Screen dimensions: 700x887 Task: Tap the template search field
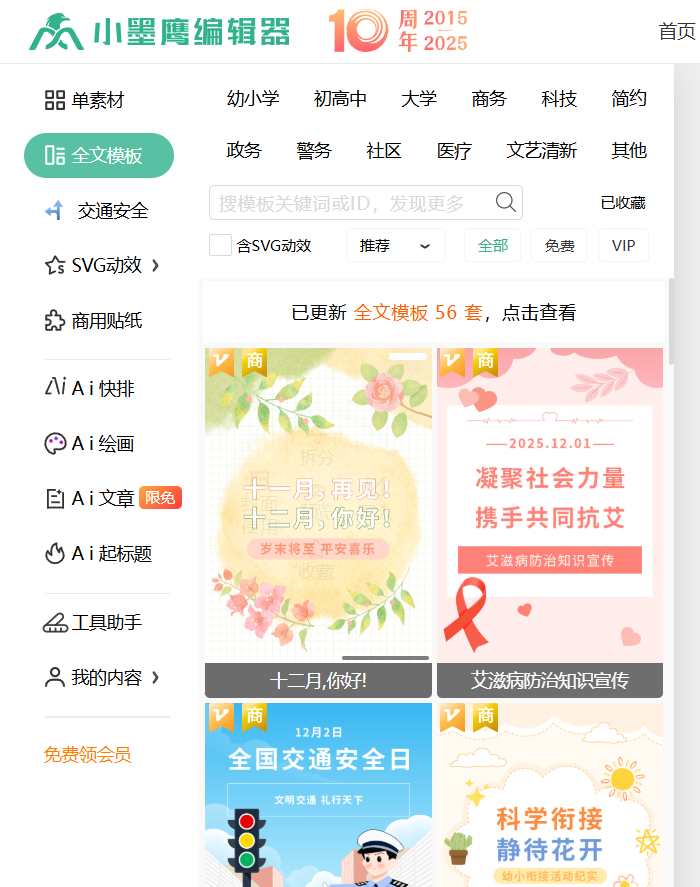tap(355, 203)
